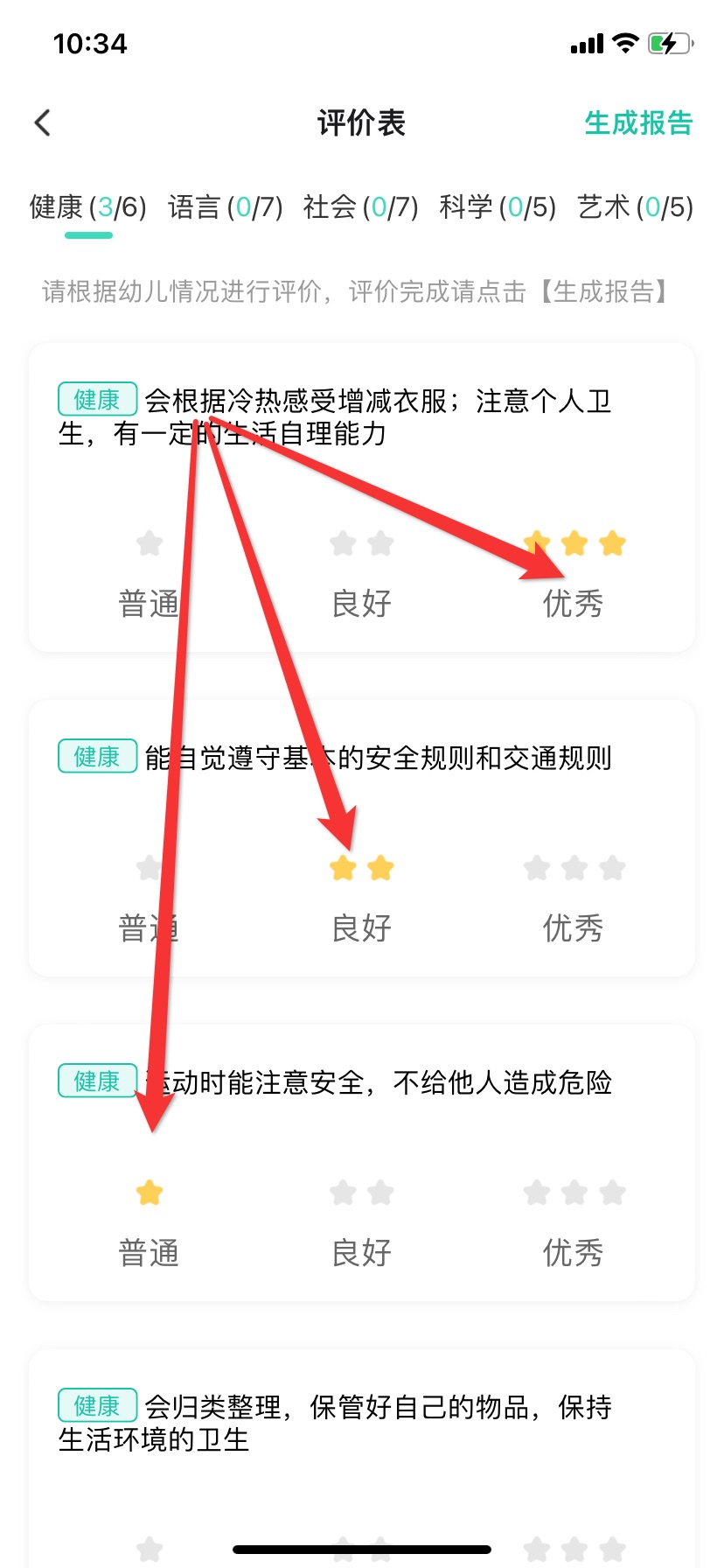Switch to the 艺术 tab

pos(634,207)
